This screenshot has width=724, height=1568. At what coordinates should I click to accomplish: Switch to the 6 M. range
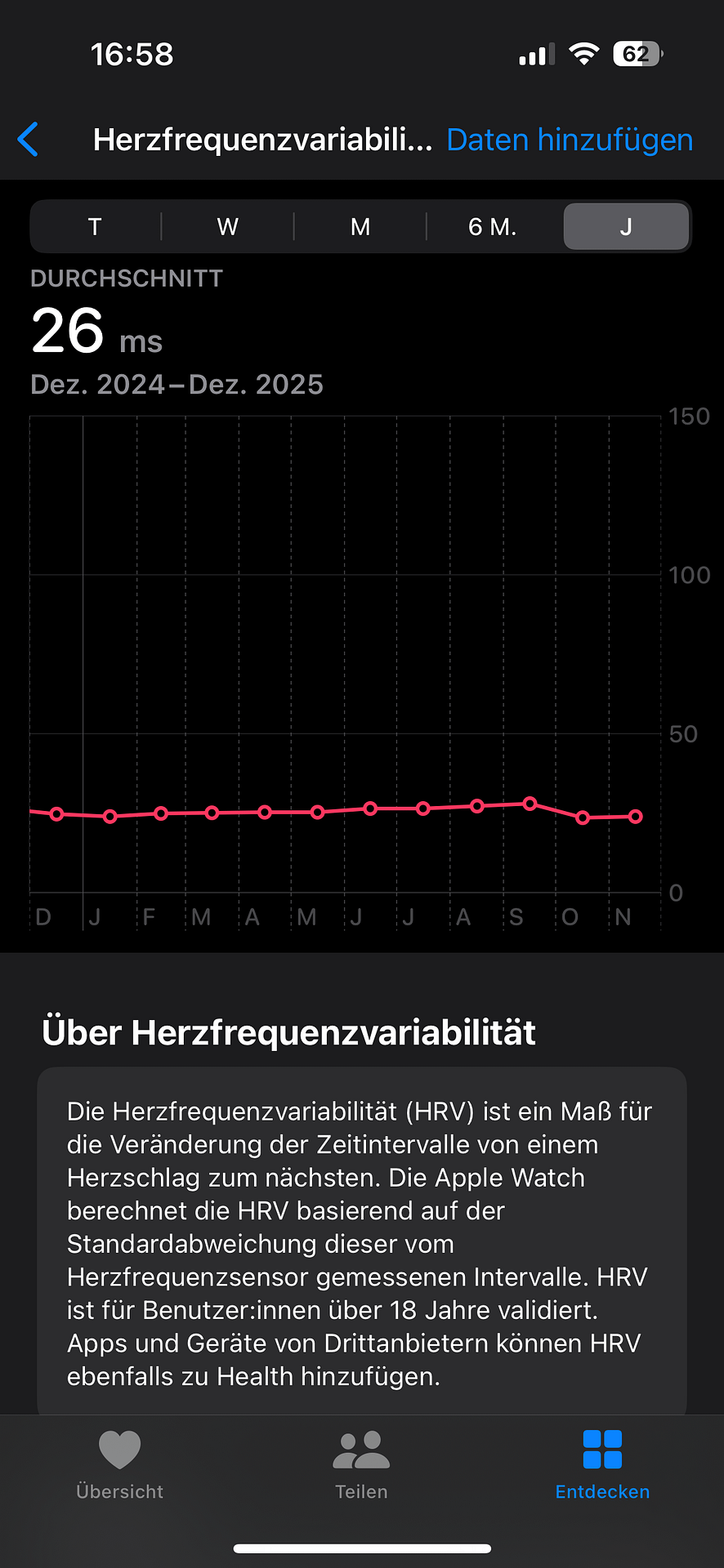pyautogui.click(x=493, y=227)
